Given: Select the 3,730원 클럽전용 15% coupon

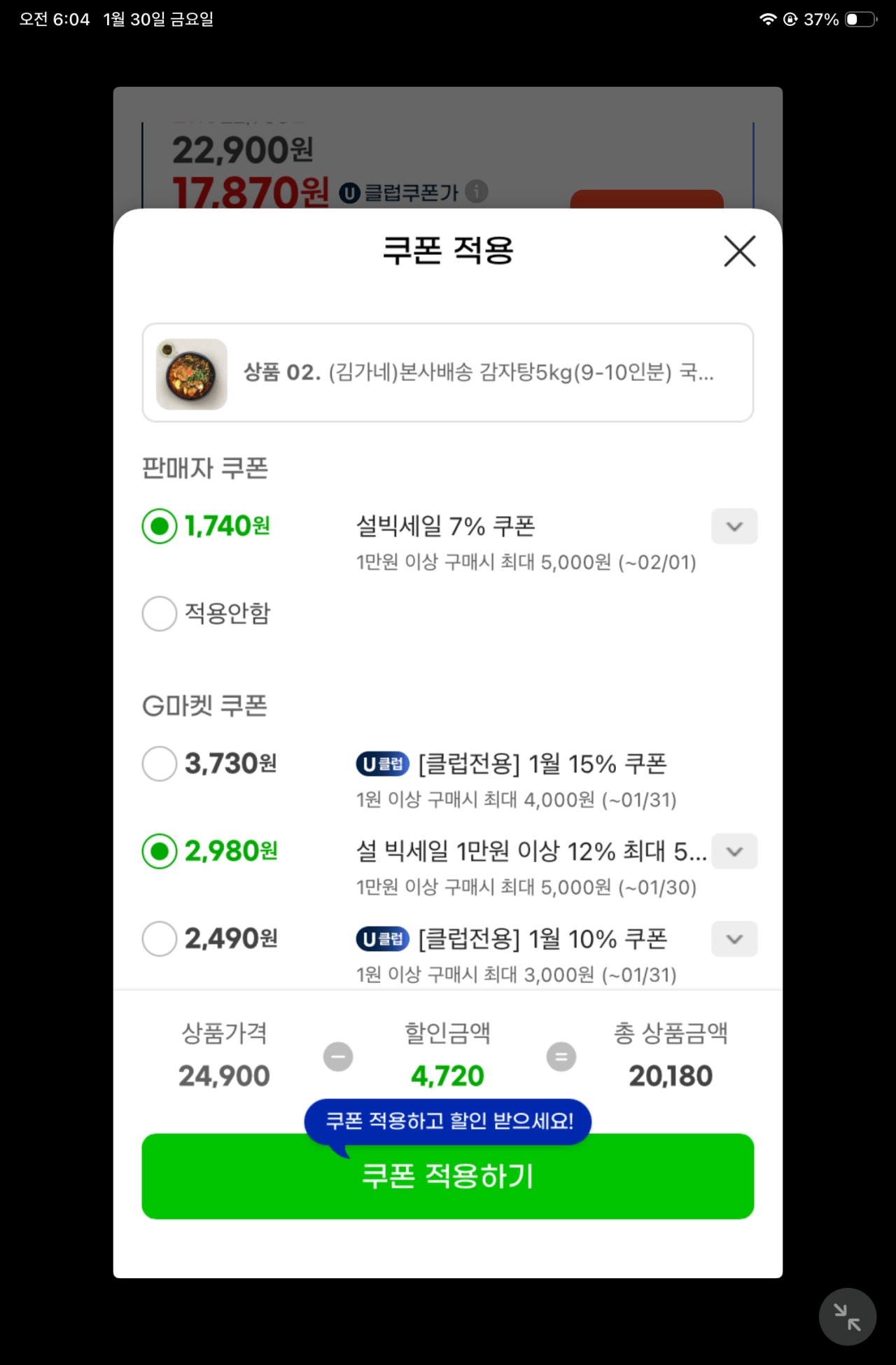Looking at the screenshot, I should [160, 763].
